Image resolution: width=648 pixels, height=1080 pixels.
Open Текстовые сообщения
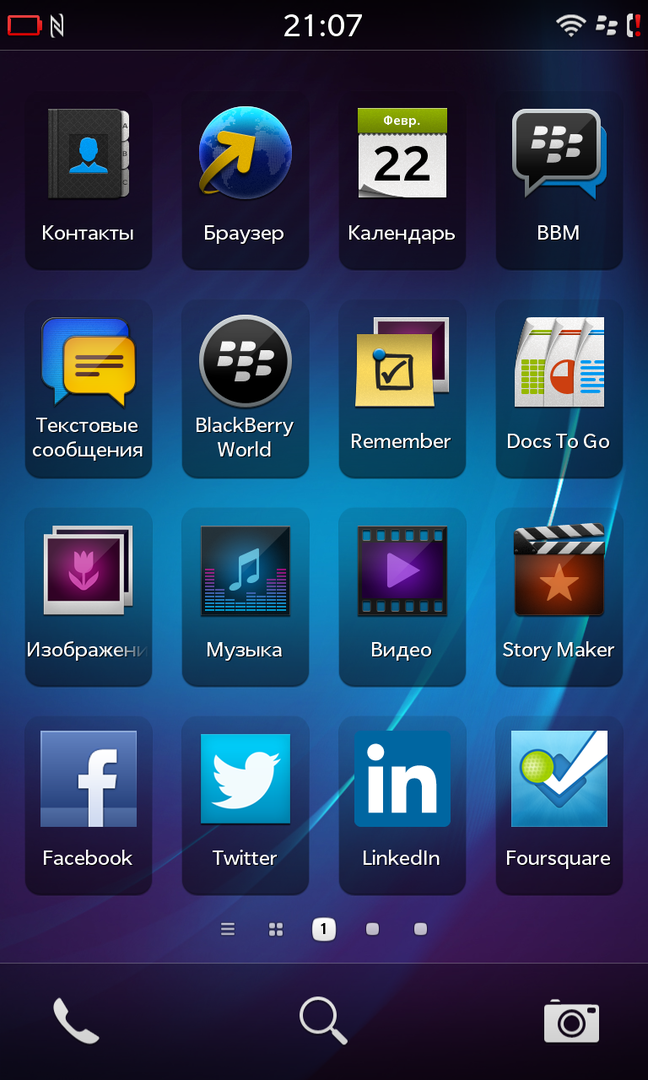(x=87, y=365)
